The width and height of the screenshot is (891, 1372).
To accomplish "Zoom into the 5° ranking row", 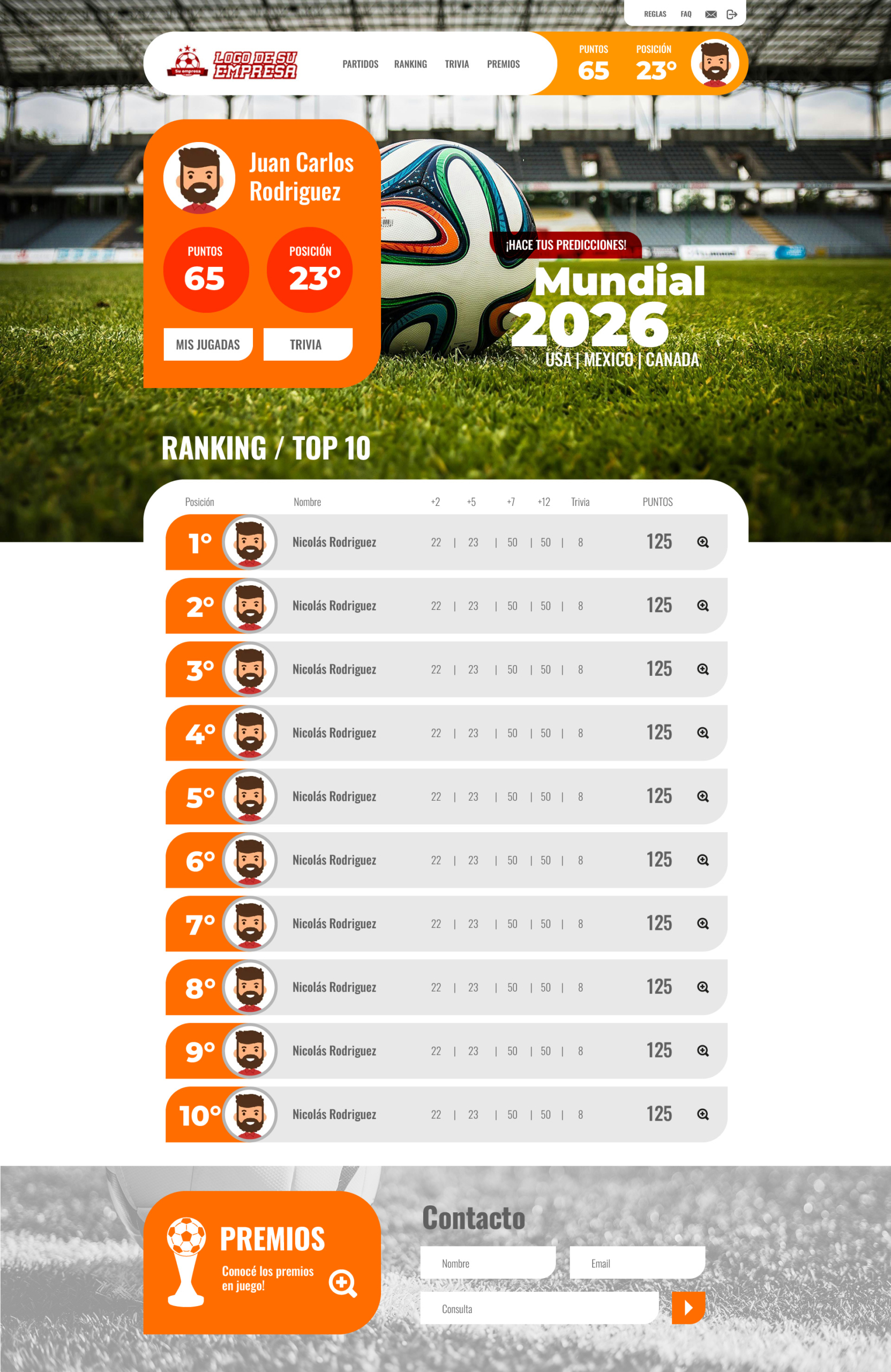I will (x=702, y=796).
